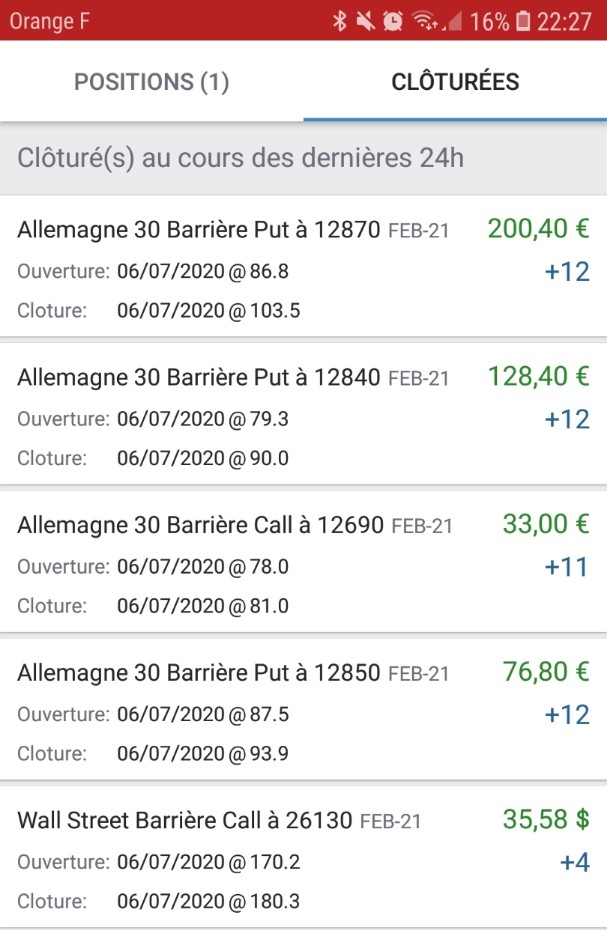Open the Wall Street Call à 26130 trade
The width and height of the screenshot is (607, 930).
[303, 857]
